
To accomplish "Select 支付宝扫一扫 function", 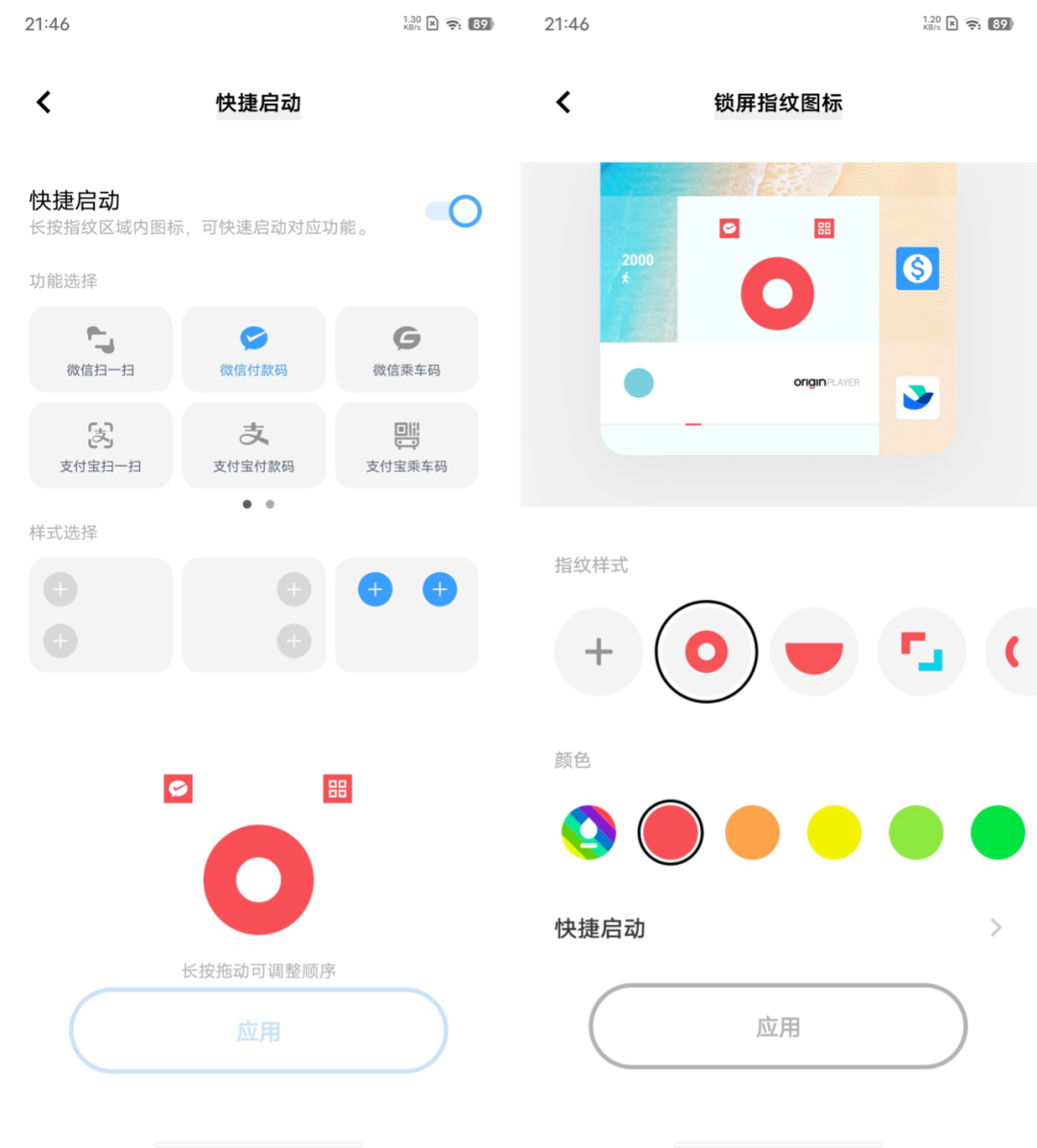I will click(101, 445).
